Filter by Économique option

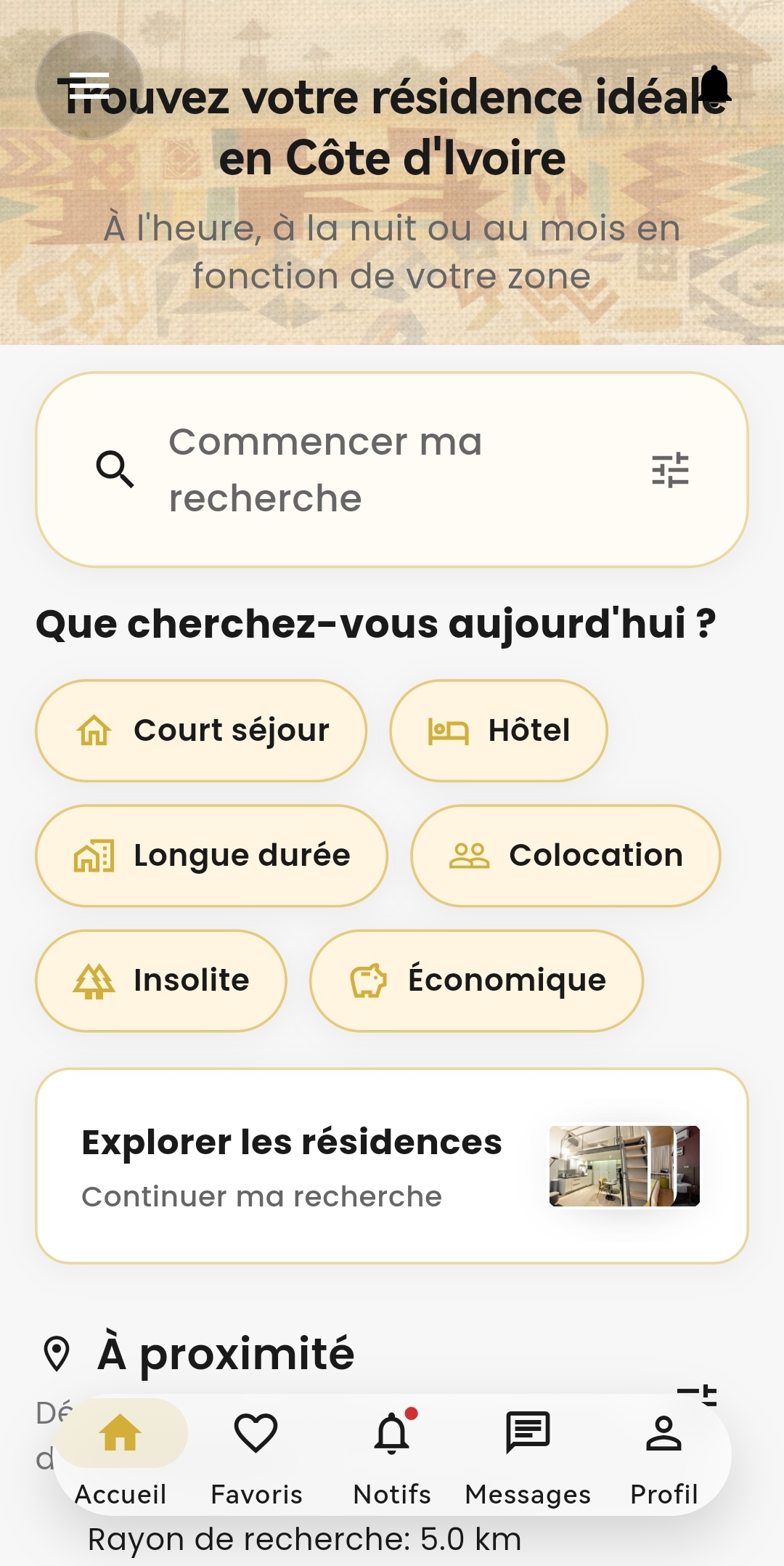(476, 981)
